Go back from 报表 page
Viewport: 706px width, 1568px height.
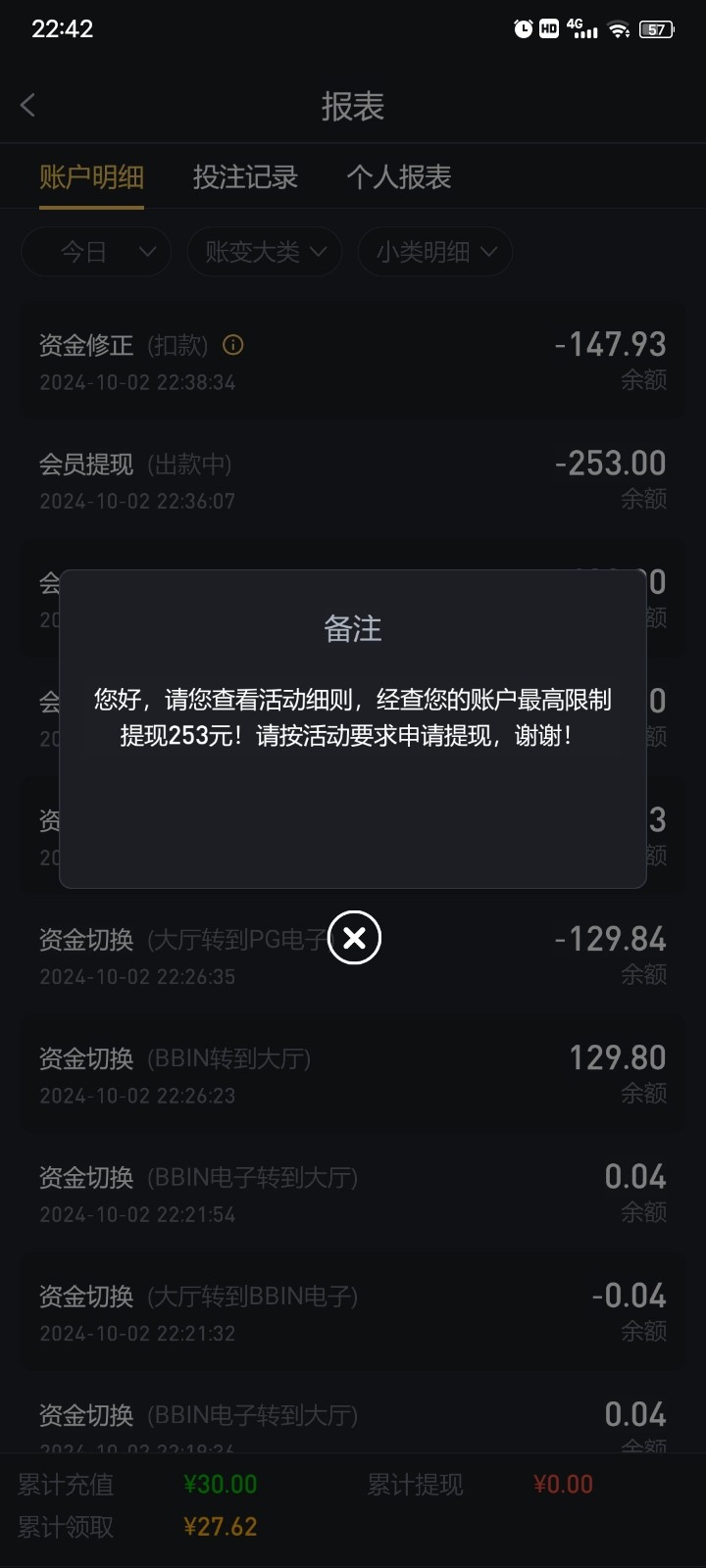[x=28, y=106]
